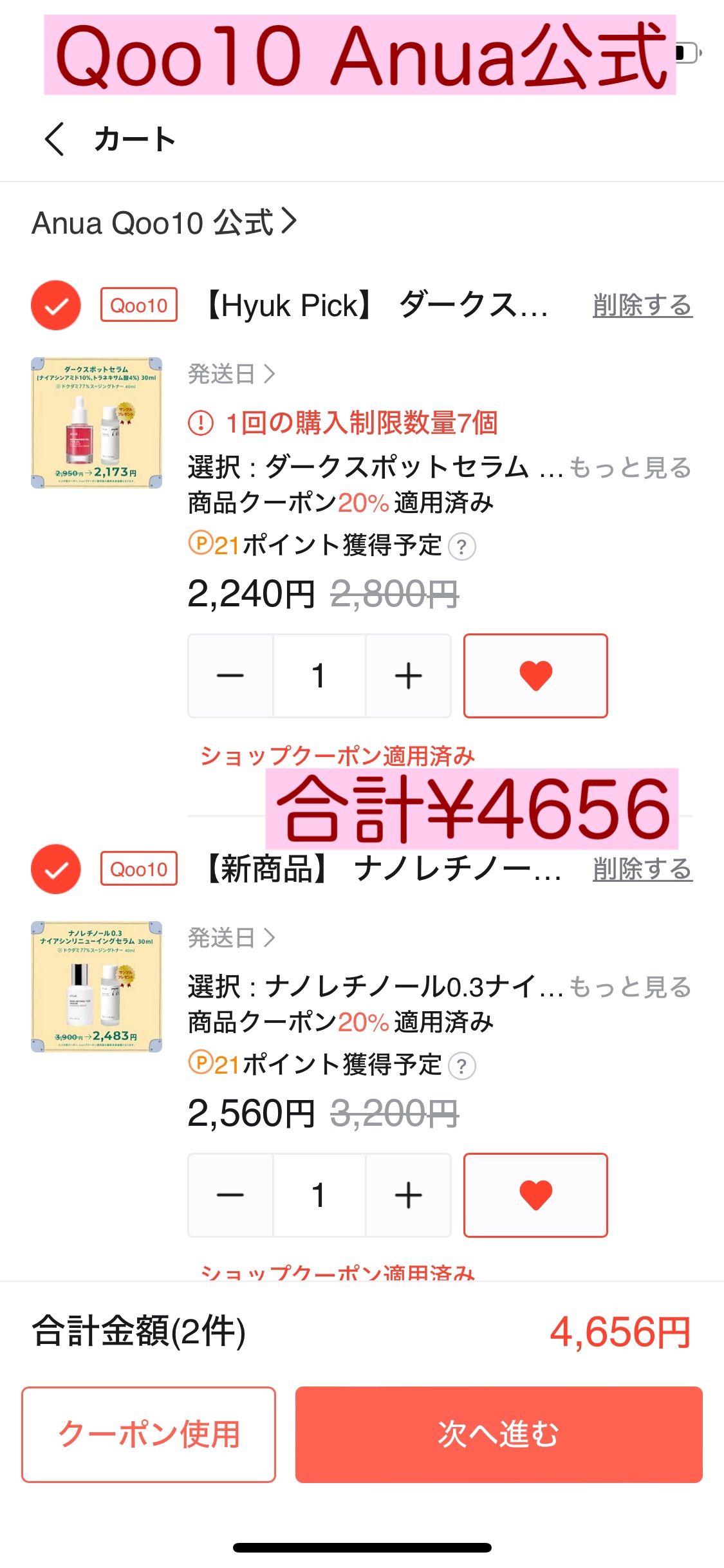This screenshot has width=724, height=1568.
Task: Click the heart icon for the nano retinol serum
Action: tap(536, 1195)
